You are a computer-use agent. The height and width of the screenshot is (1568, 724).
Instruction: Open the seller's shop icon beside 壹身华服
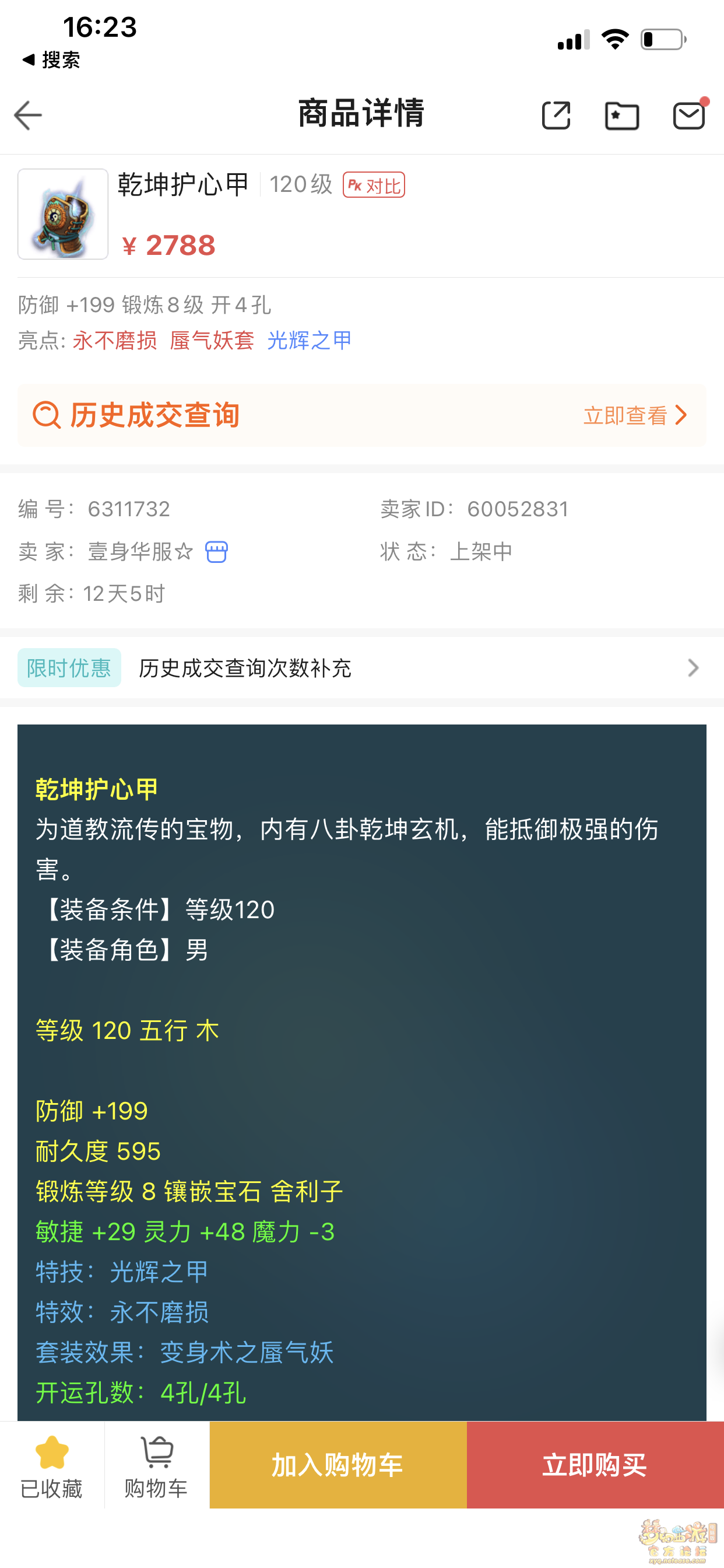(x=216, y=552)
